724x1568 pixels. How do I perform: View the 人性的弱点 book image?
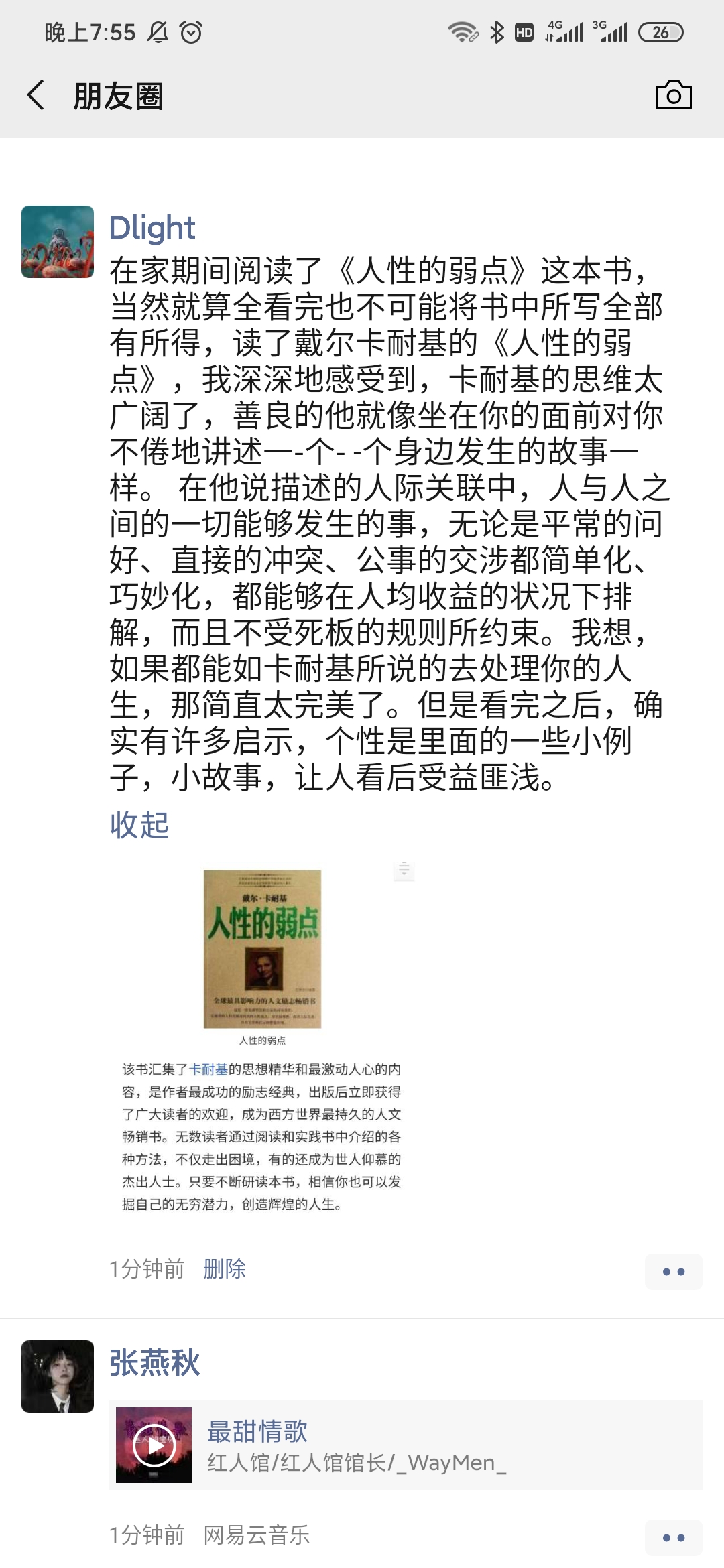coord(263,1039)
